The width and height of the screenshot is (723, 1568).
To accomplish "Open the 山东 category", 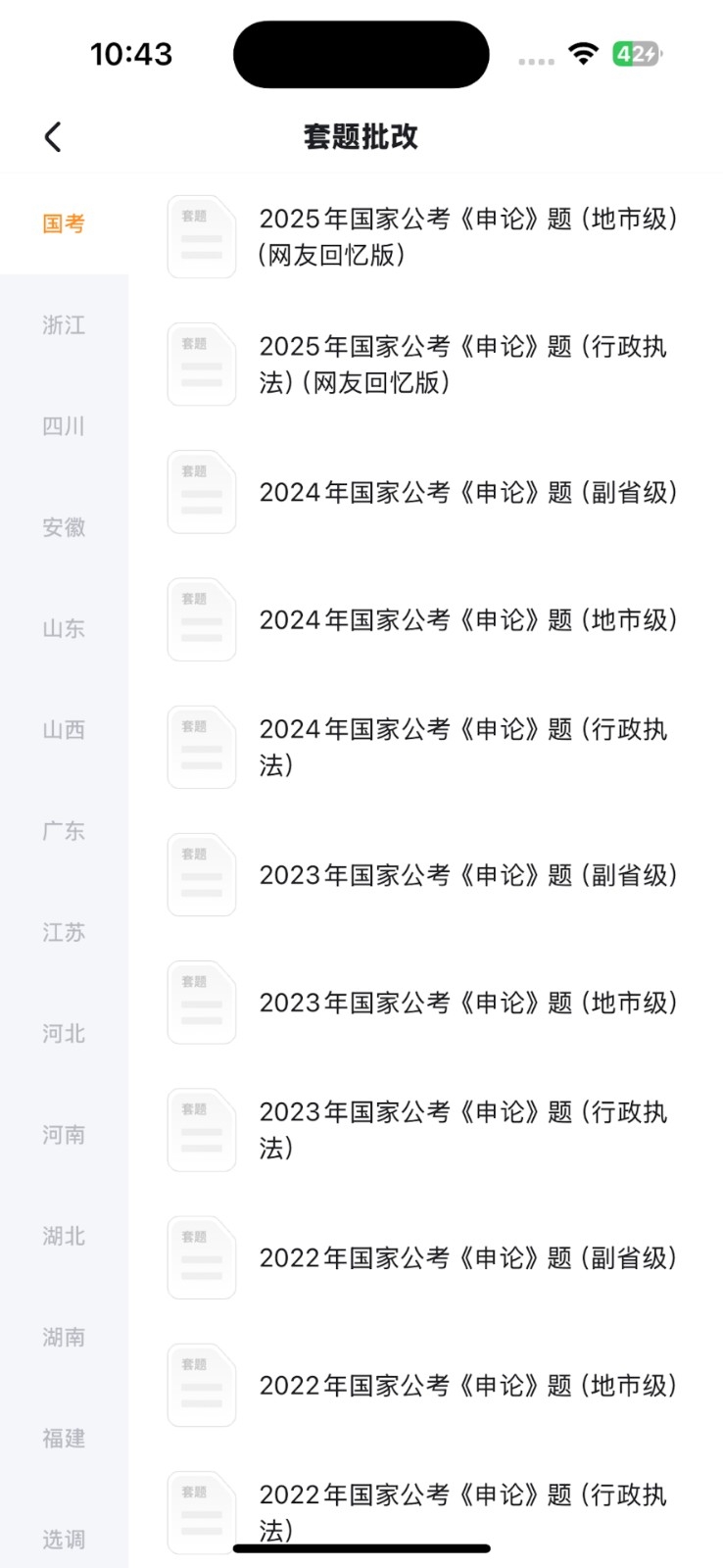I will click(64, 628).
